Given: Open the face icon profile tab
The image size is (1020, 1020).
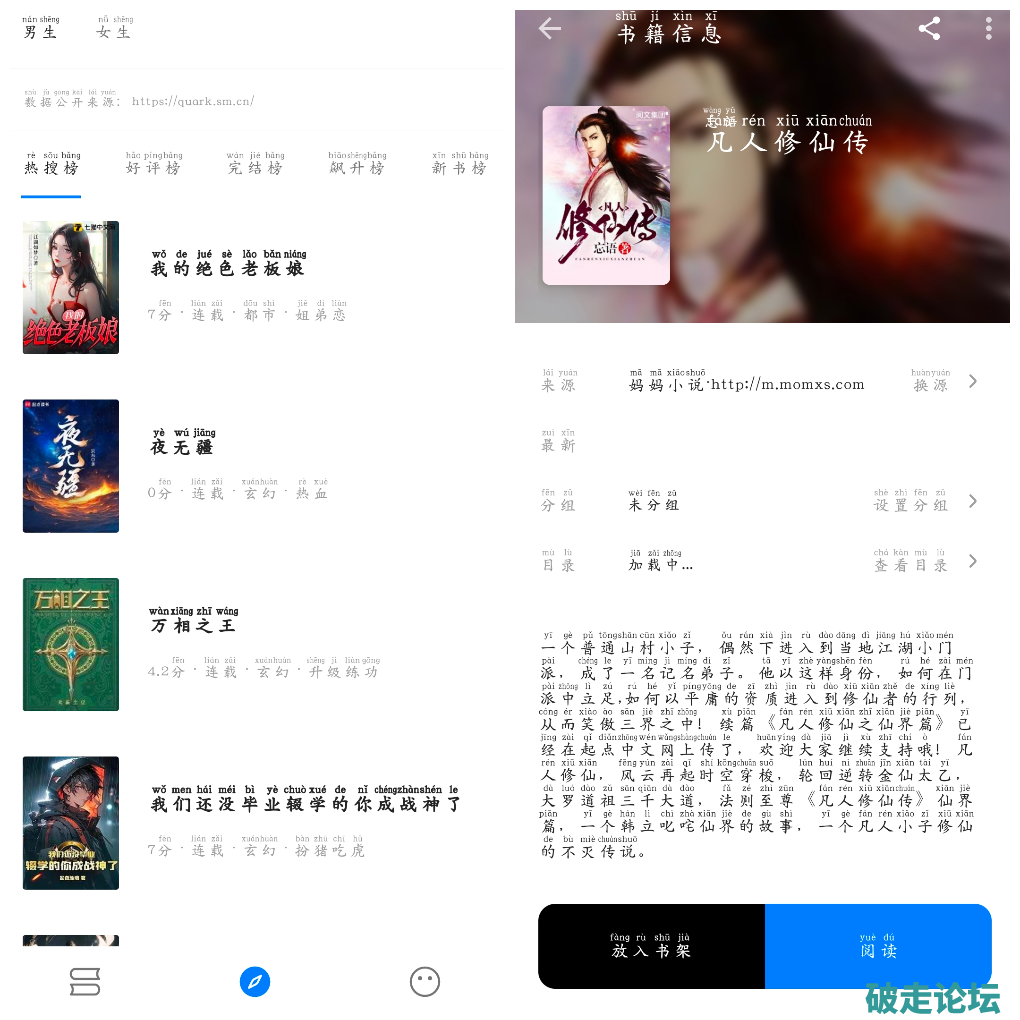Looking at the screenshot, I should (425, 982).
